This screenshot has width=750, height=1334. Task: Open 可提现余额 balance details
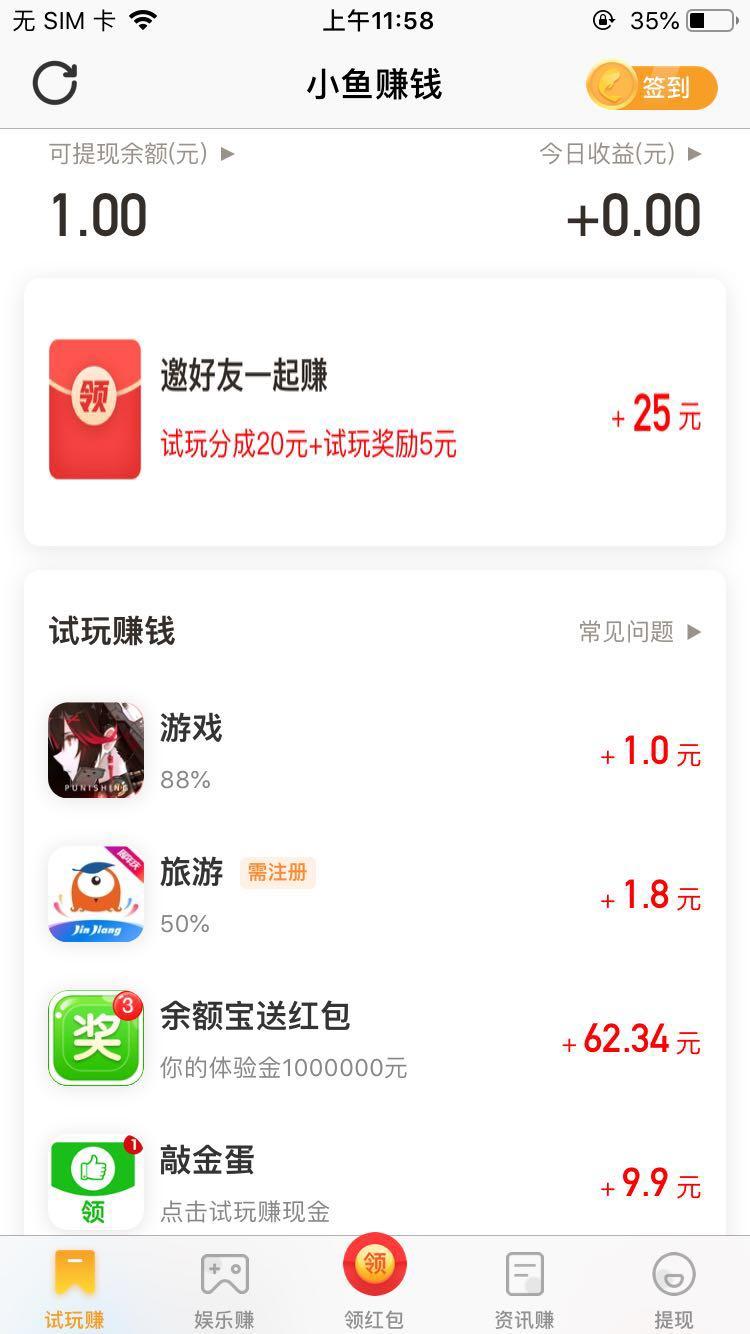[142, 154]
